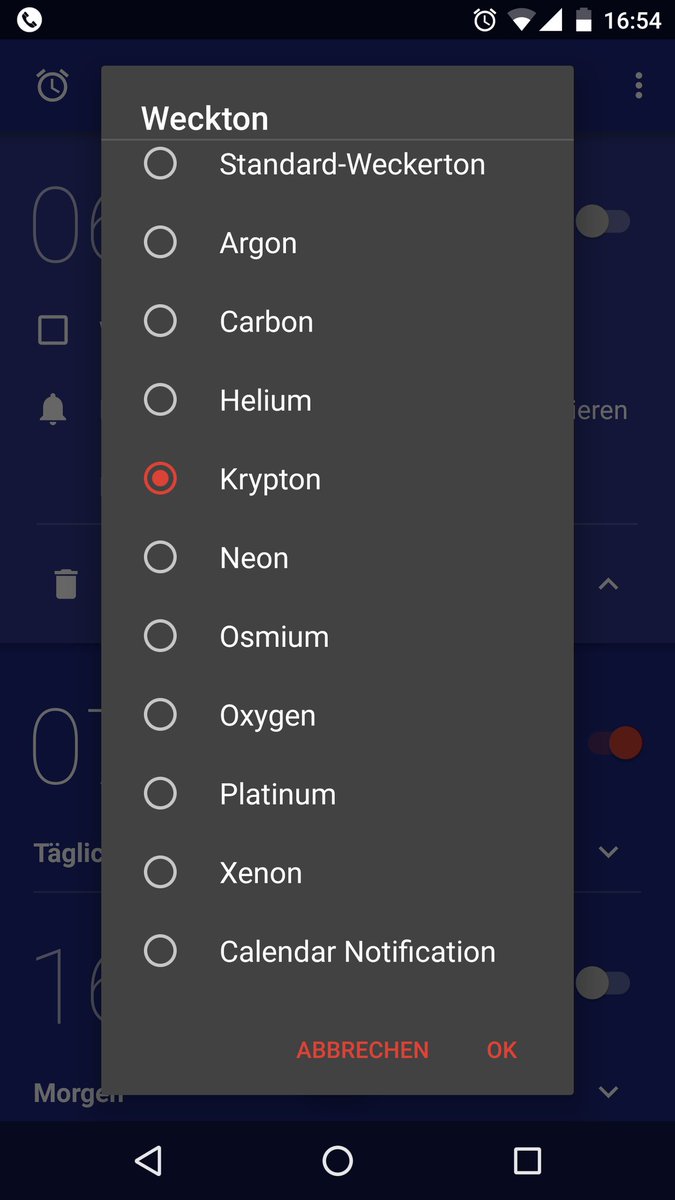
Task: Select the Platinum ringtone
Action: (x=337, y=794)
